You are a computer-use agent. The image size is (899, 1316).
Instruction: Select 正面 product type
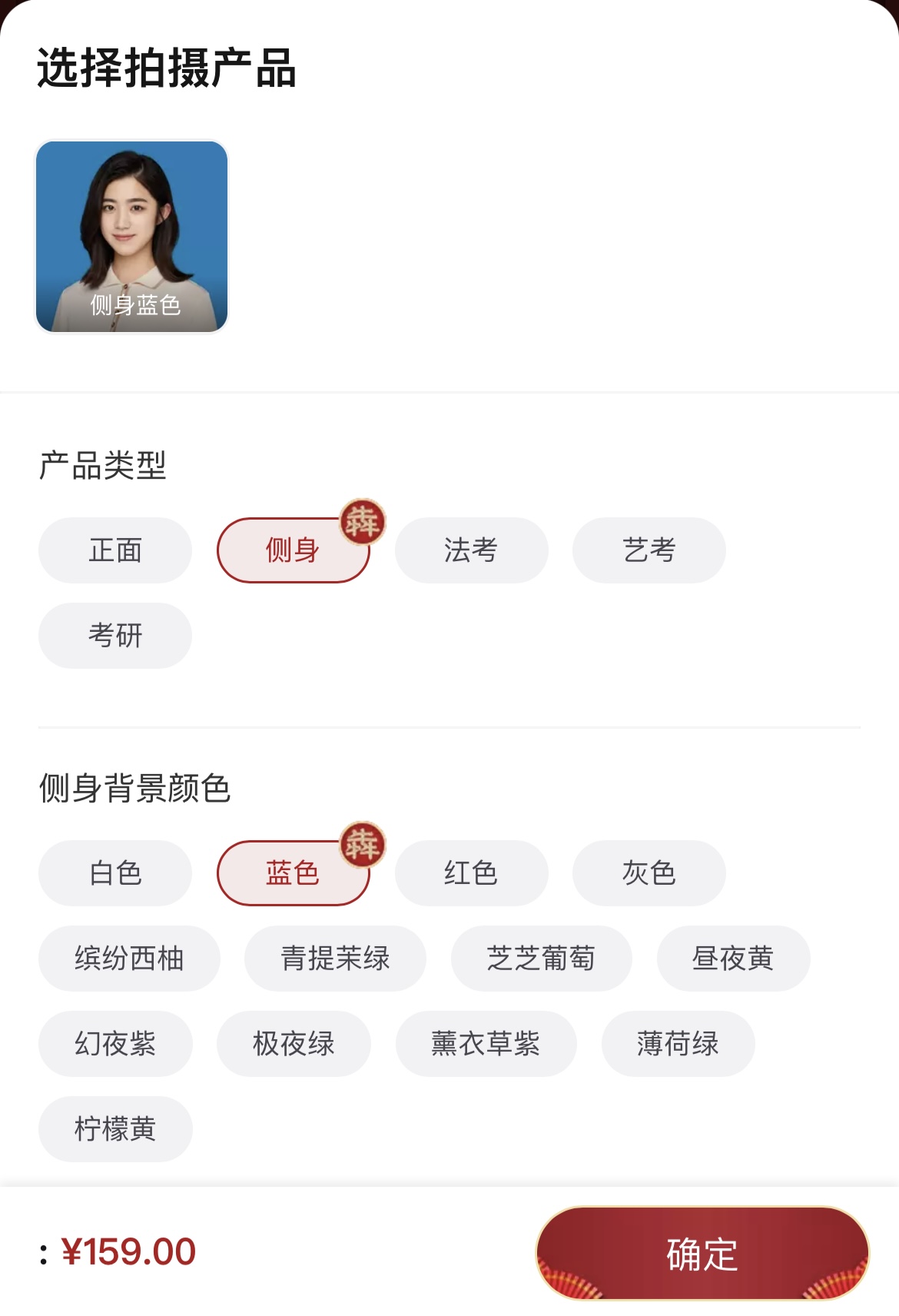(115, 550)
